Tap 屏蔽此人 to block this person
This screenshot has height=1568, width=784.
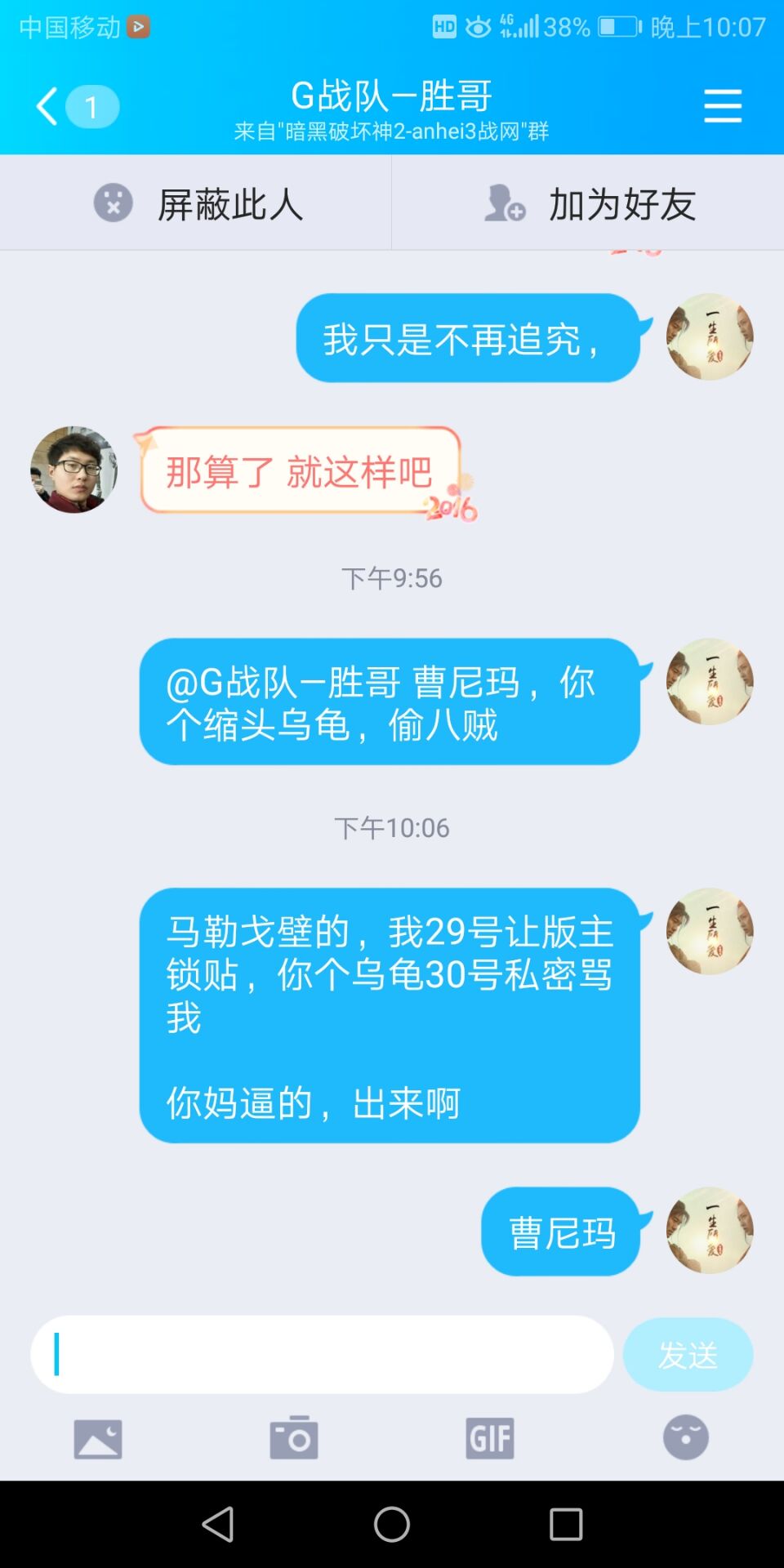[x=196, y=203]
